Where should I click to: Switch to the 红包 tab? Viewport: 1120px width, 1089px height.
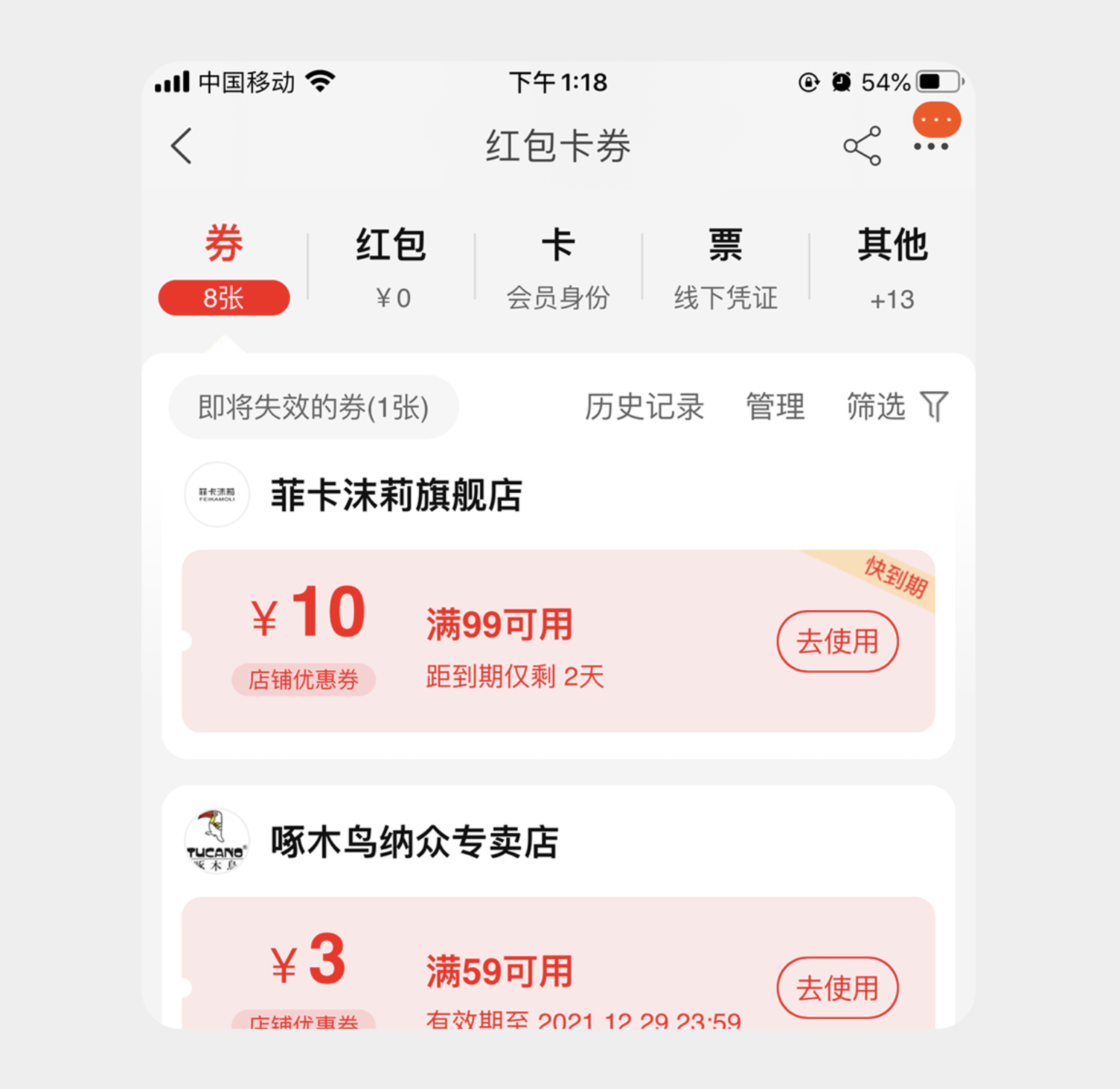pos(391,269)
